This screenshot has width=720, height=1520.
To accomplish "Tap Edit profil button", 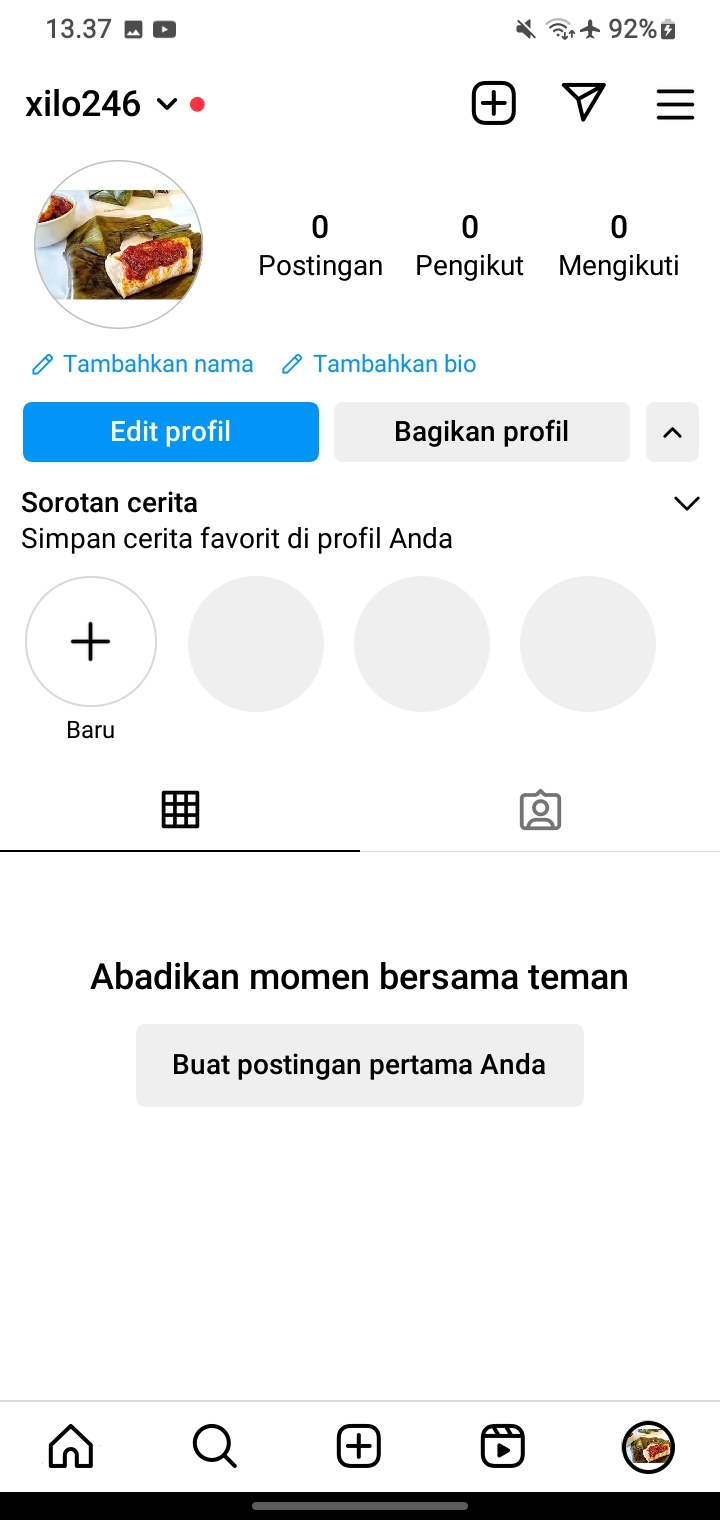I will pyautogui.click(x=171, y=432).
